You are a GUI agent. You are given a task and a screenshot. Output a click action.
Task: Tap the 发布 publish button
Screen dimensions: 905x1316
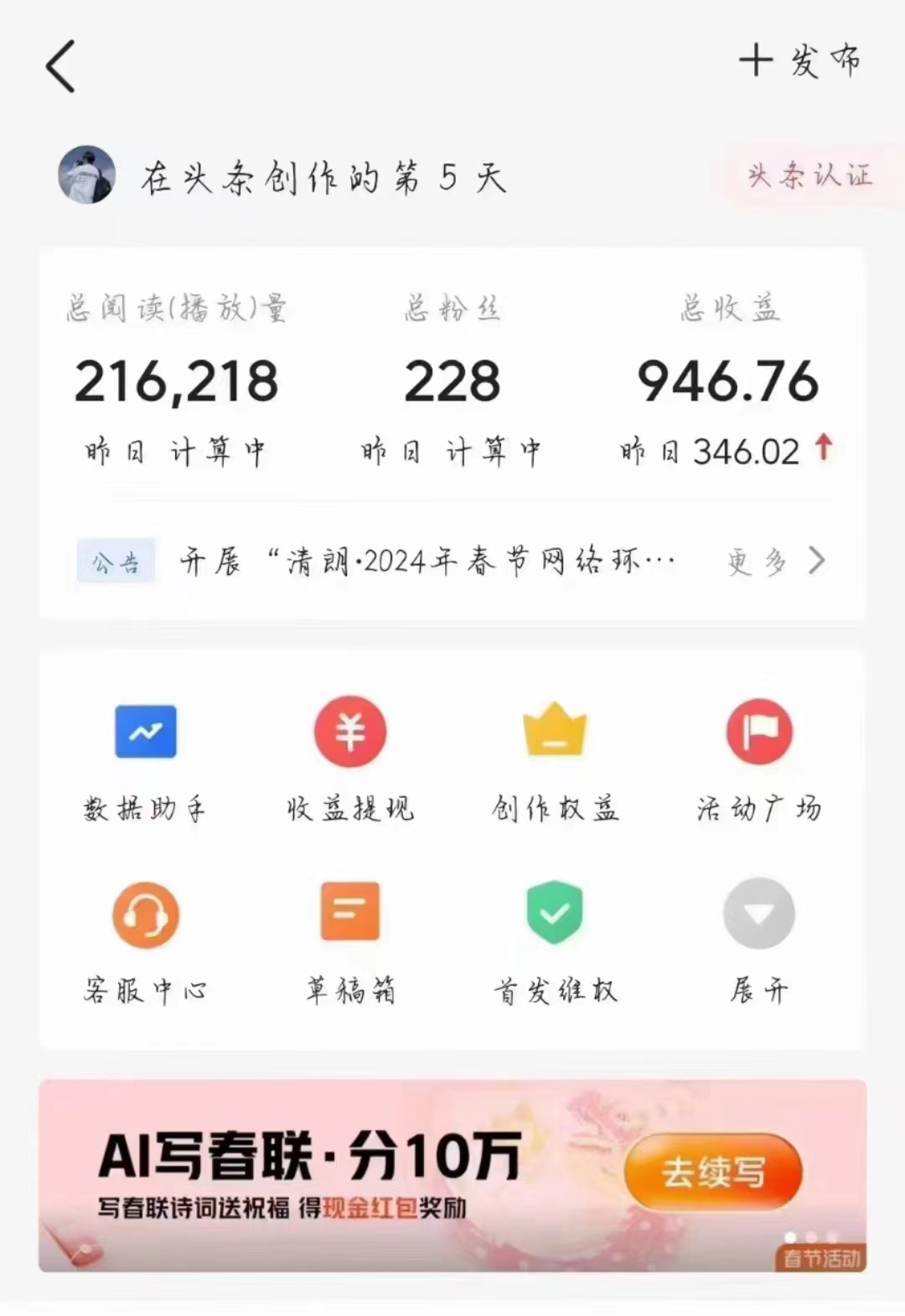(x=799, y=61)
